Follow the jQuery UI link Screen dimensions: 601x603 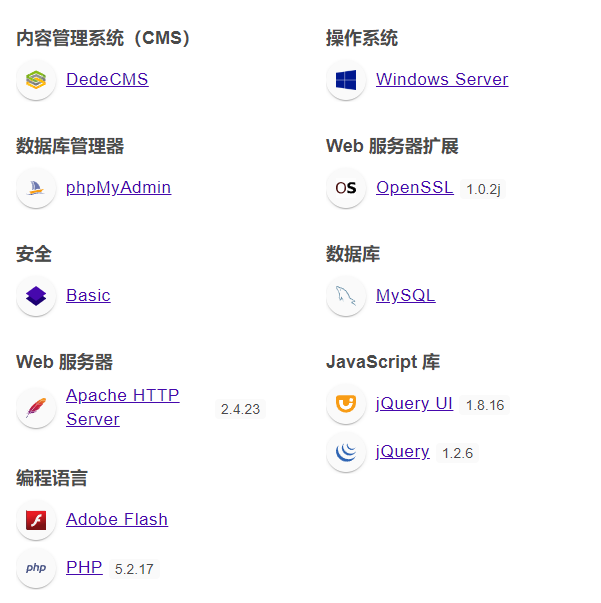click(414, 404)
